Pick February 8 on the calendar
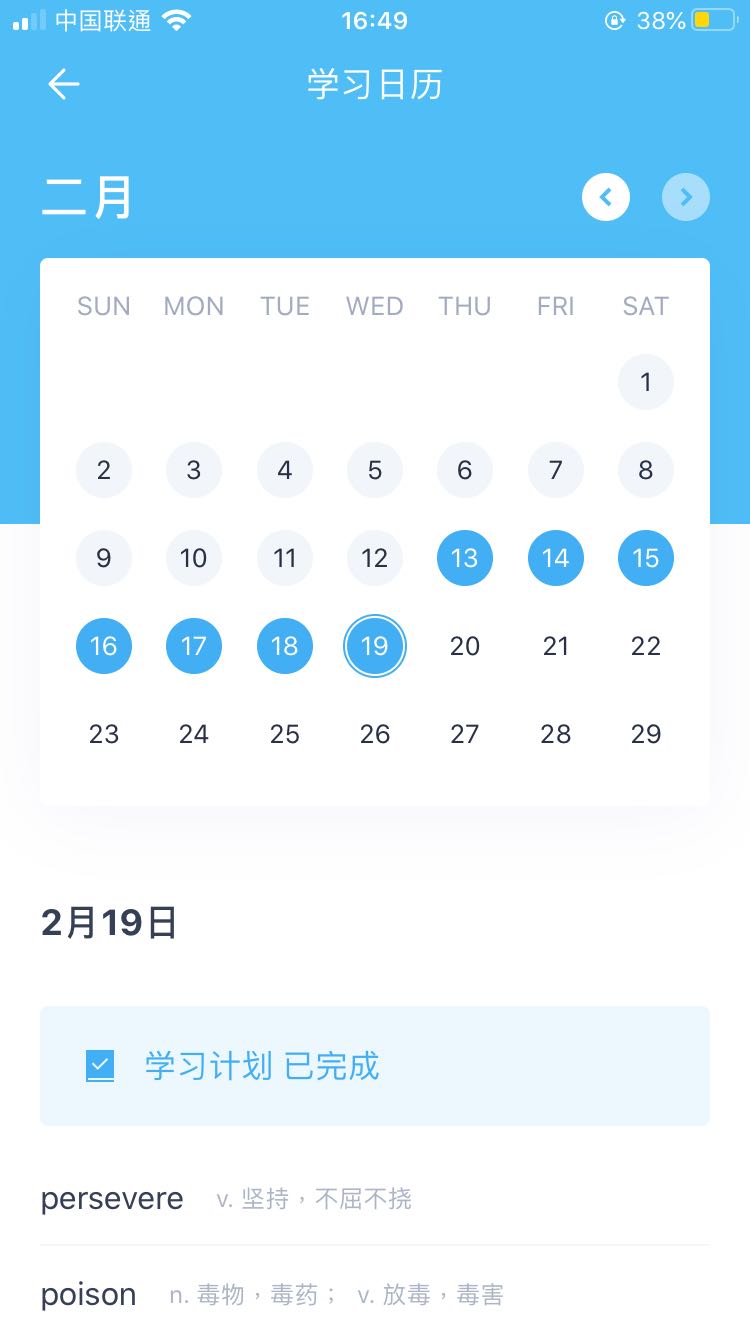 click(646, 470)
